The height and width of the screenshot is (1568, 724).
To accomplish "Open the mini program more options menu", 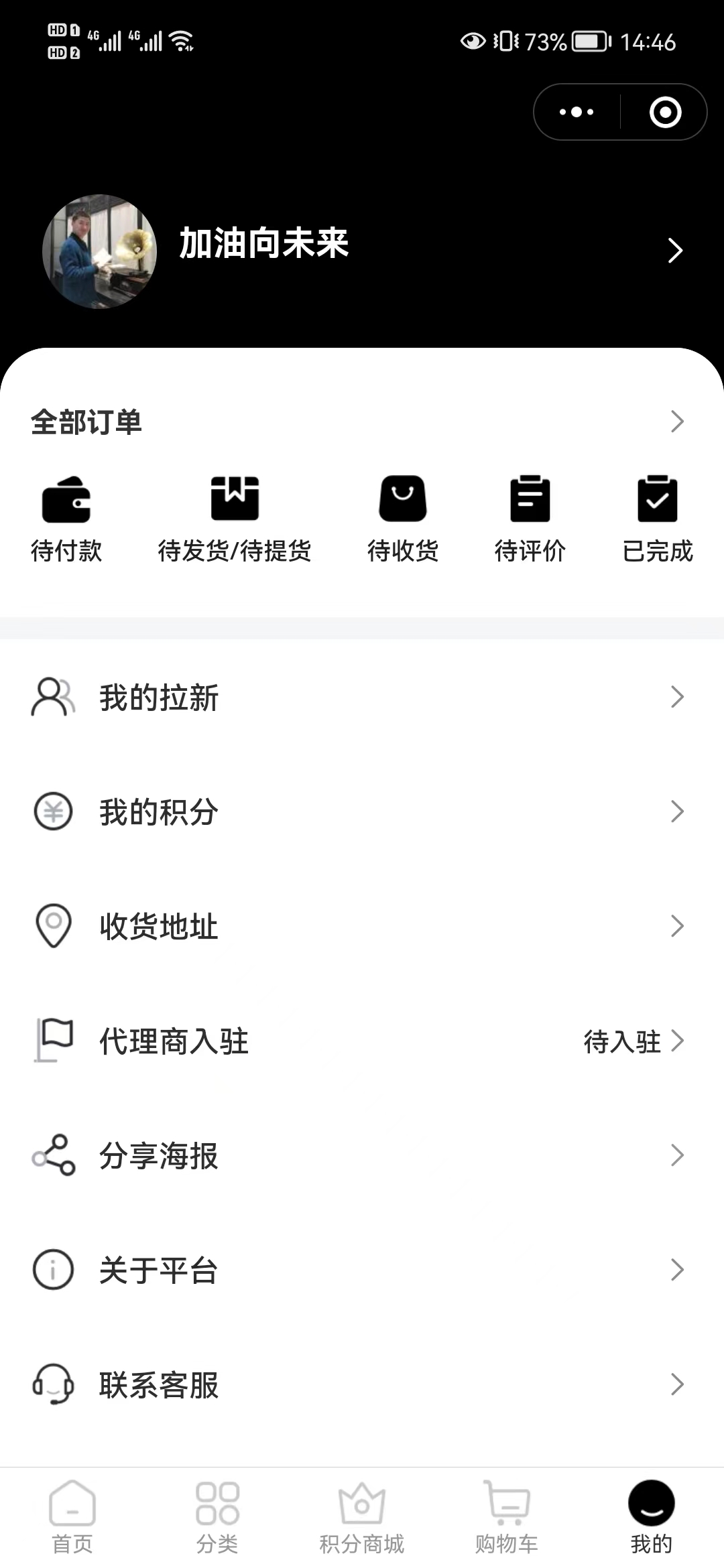I will [577, 112].
